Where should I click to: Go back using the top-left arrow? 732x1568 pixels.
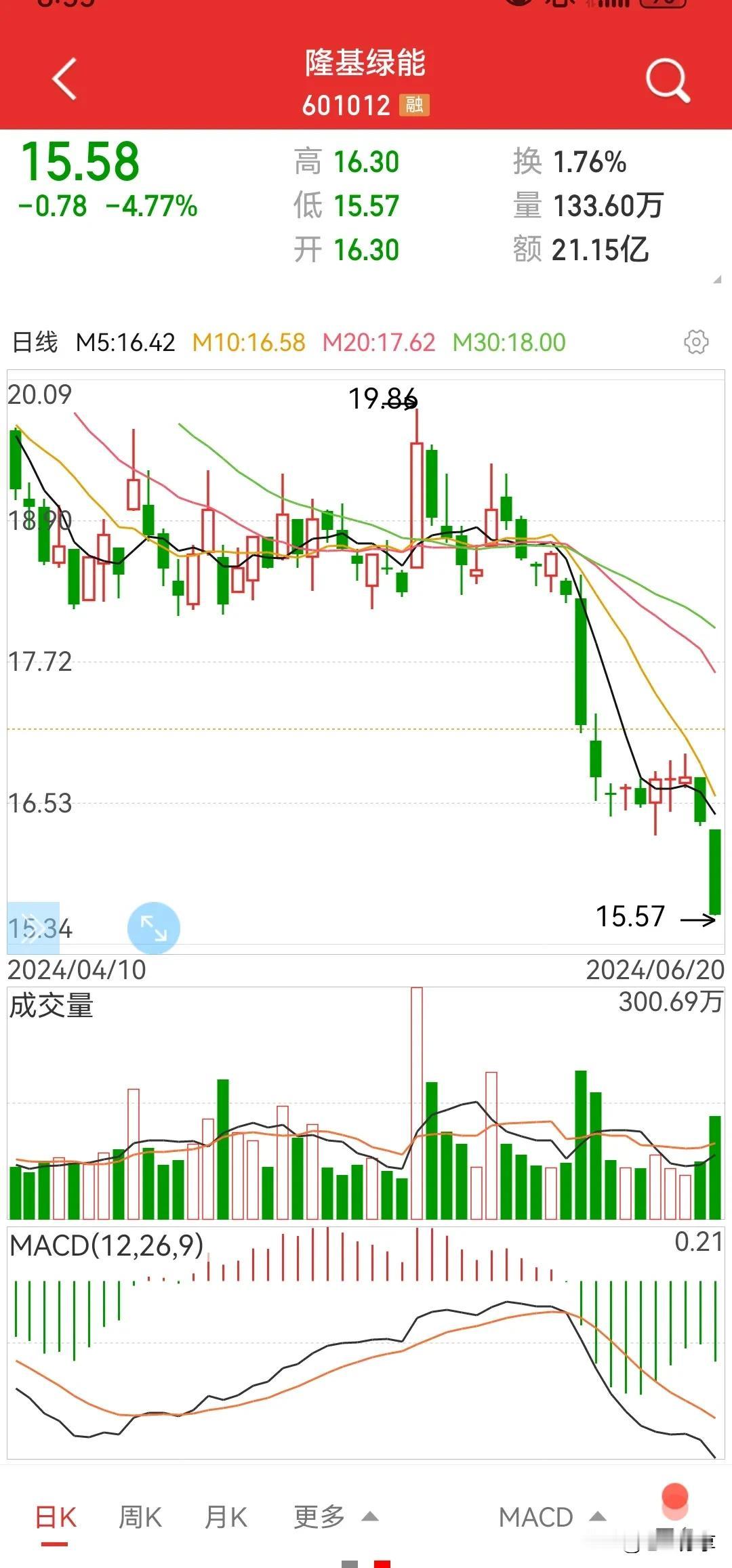[x=64, y=79]
